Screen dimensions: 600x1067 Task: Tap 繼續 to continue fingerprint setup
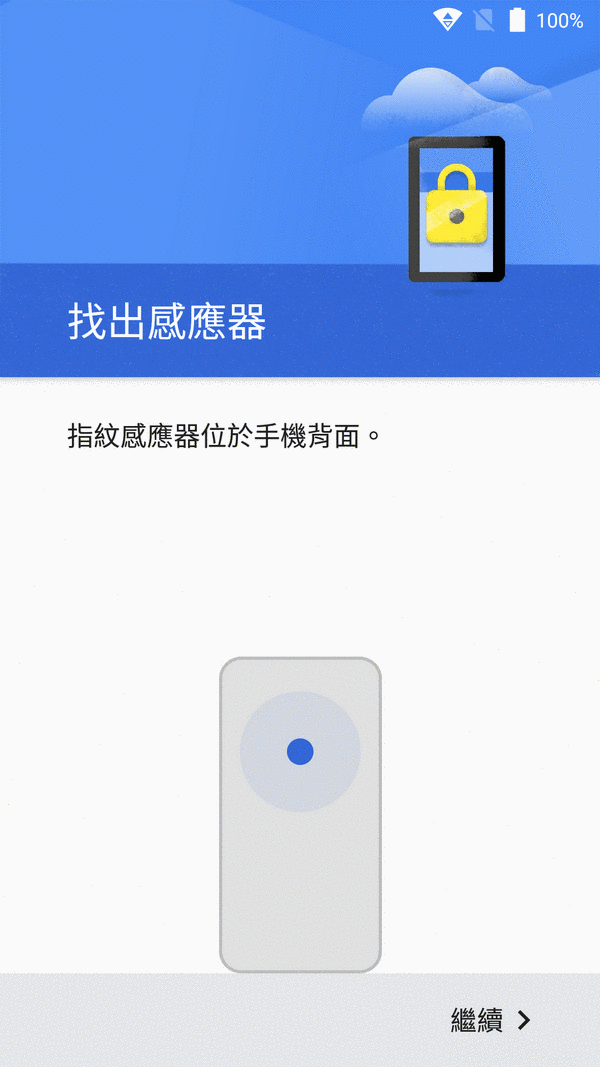[490, 1020]
